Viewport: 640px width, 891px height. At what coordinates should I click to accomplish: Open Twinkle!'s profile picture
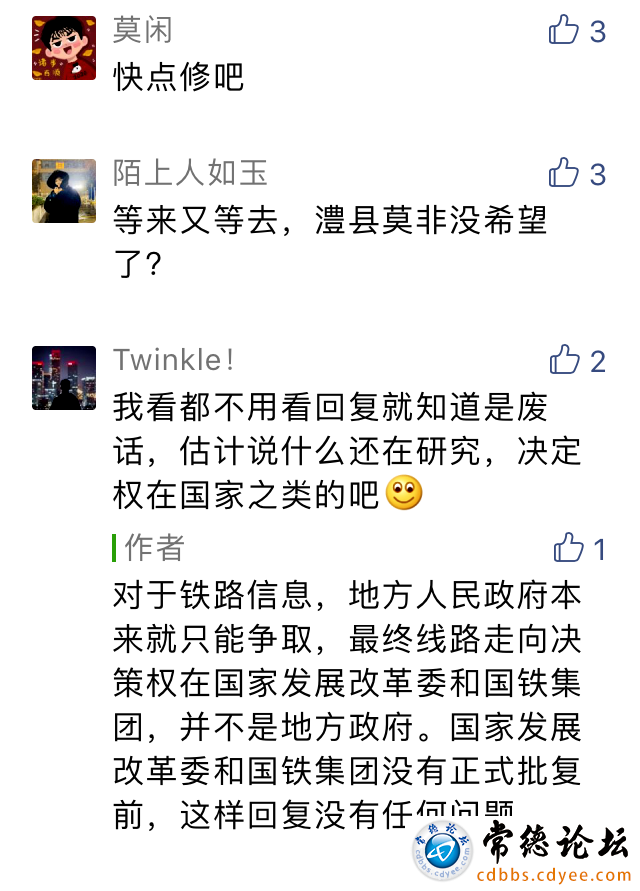click(x=64, y=378)
